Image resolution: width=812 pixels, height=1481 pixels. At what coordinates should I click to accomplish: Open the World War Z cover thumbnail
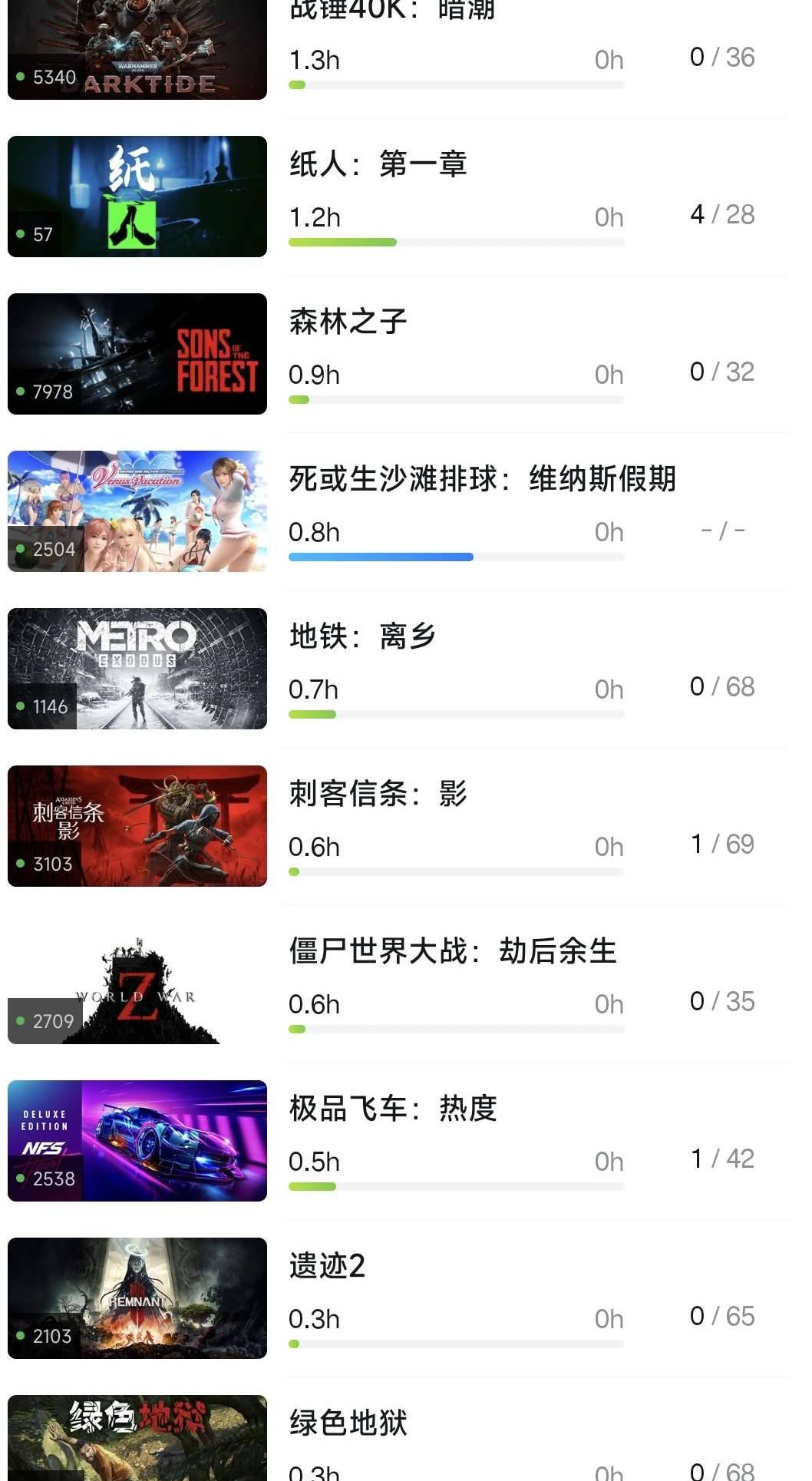coord(137,983)
